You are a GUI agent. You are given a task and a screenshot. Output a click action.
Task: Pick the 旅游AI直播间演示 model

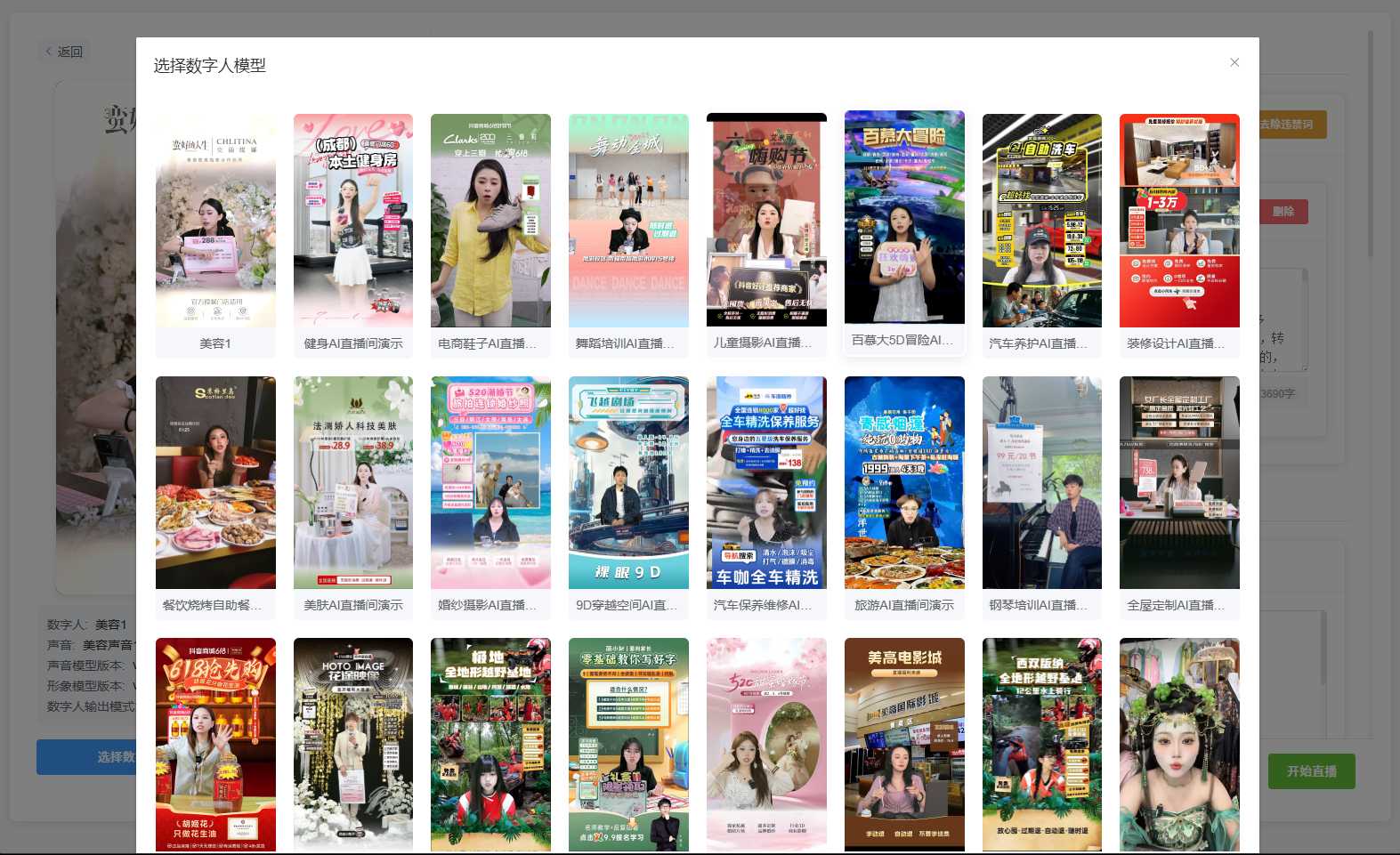point(904,482)
